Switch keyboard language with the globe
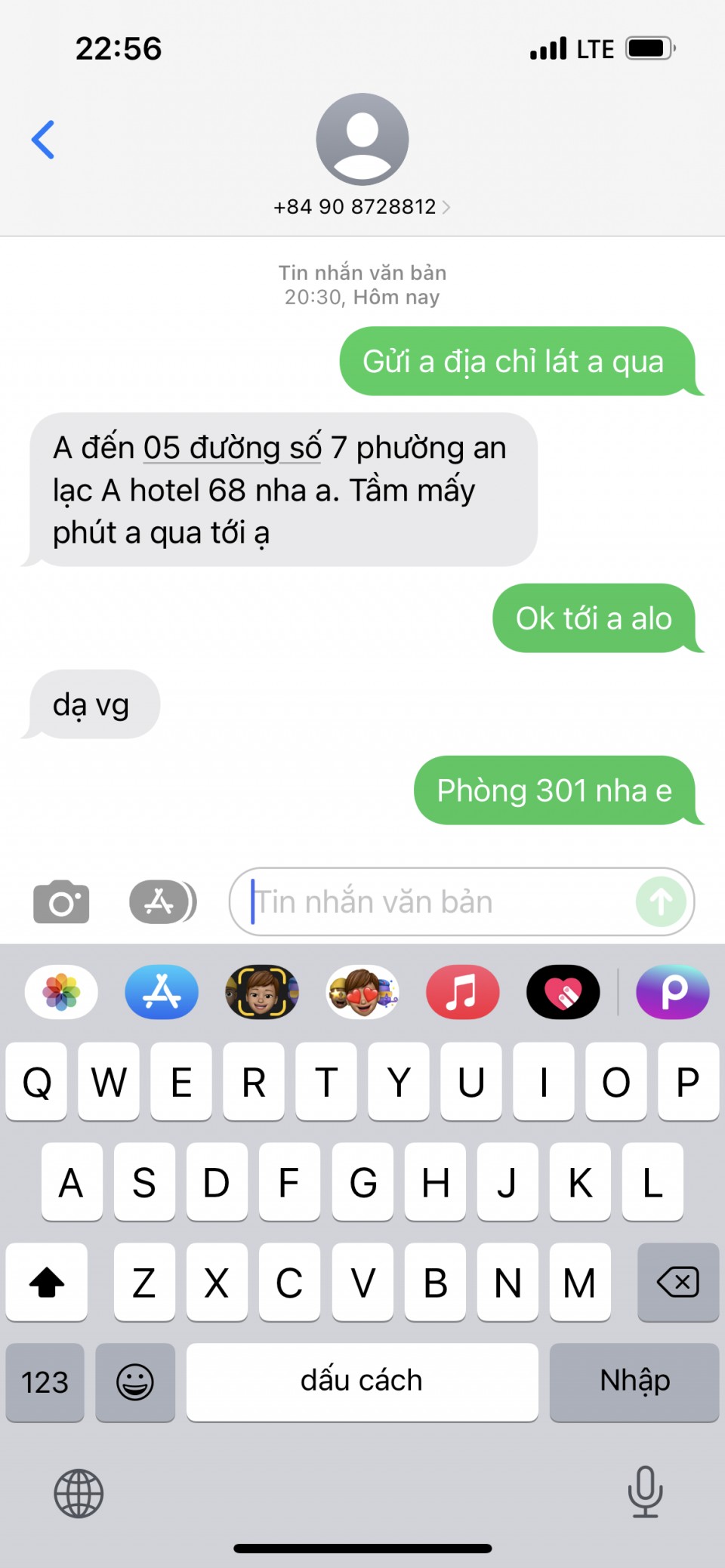The width and height of the screenshot is (725, 1568). [79, 1493]
